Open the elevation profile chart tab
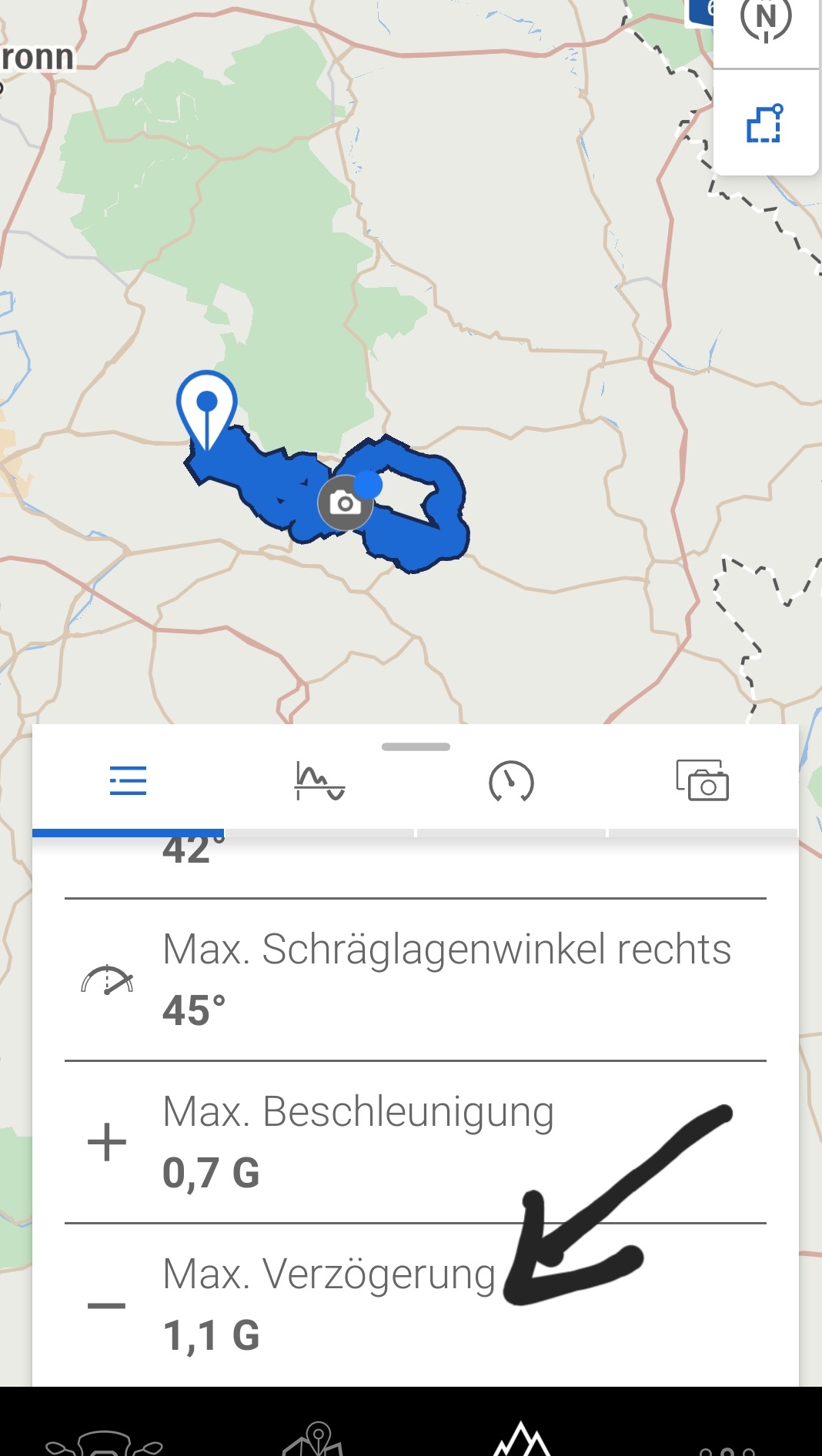Viewport: 822px width, 1456px height. [319, 781]
